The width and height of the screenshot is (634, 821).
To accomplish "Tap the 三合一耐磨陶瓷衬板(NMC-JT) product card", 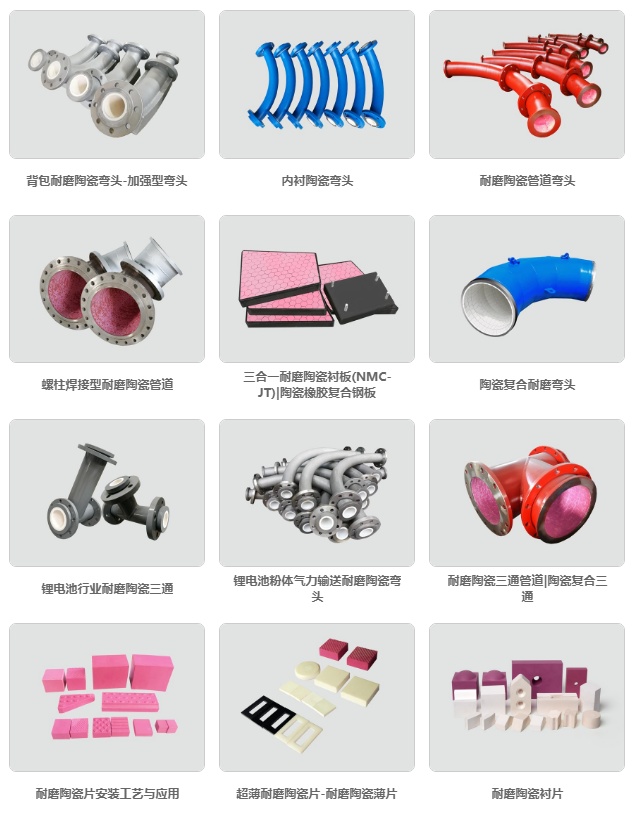I will click(x=317, y=289).
